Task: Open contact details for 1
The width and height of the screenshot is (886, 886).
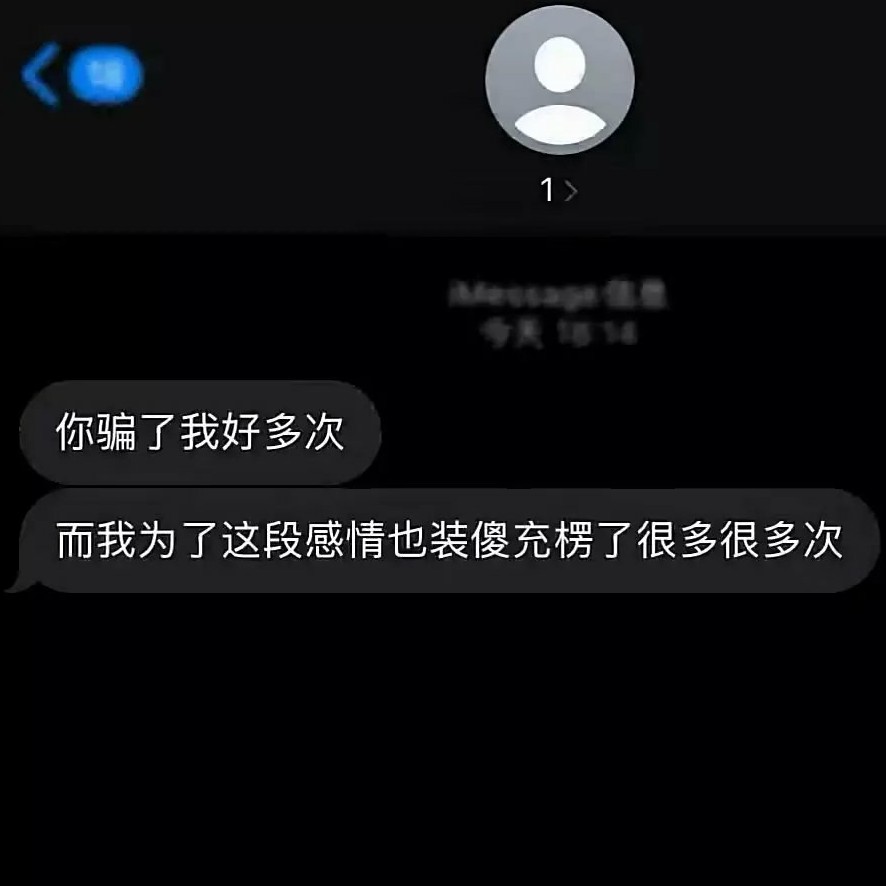Action: (559, 190)
